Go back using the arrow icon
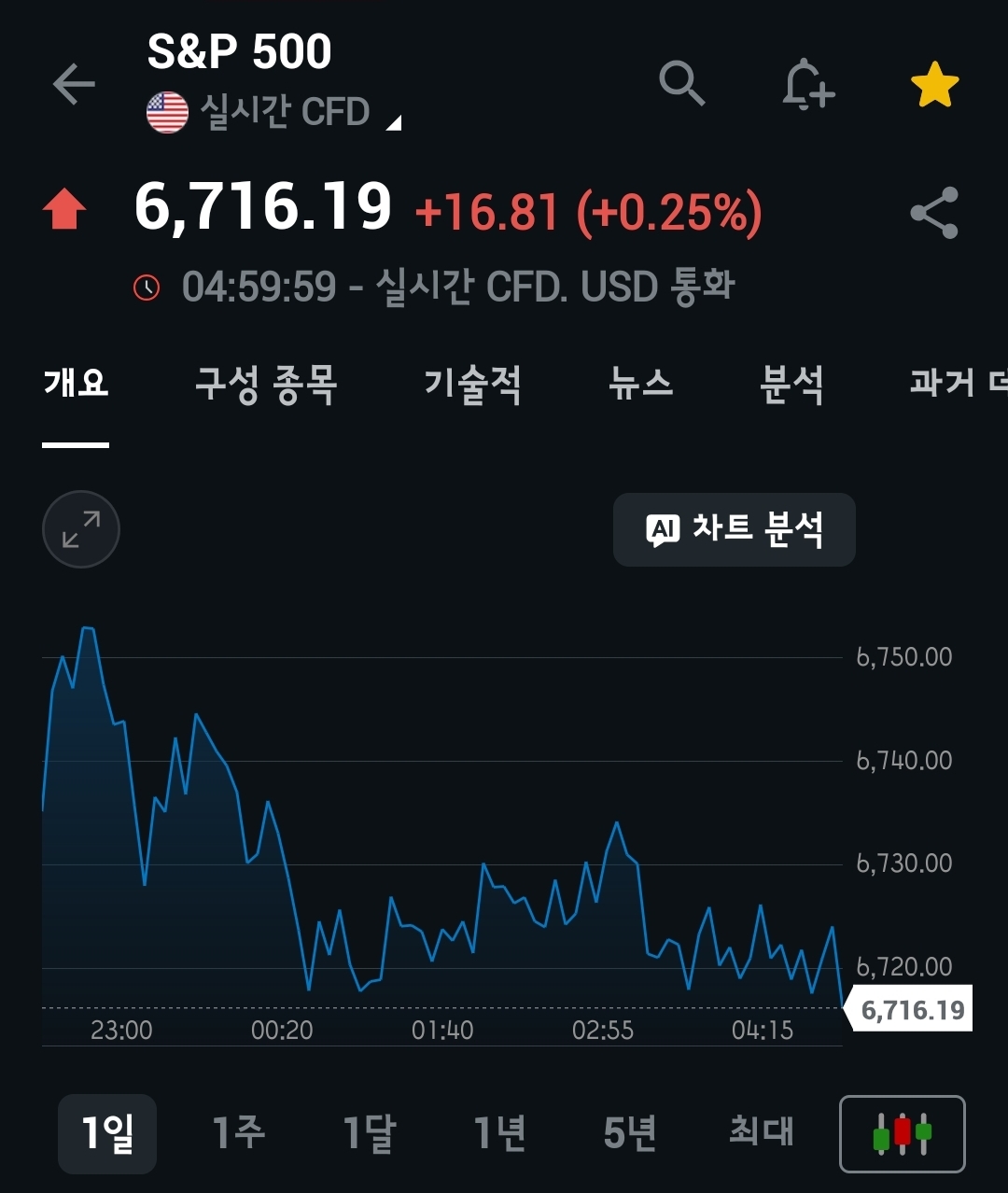Image resolution: width=1008 pixels, height=1193 pixels. (74, 84)
